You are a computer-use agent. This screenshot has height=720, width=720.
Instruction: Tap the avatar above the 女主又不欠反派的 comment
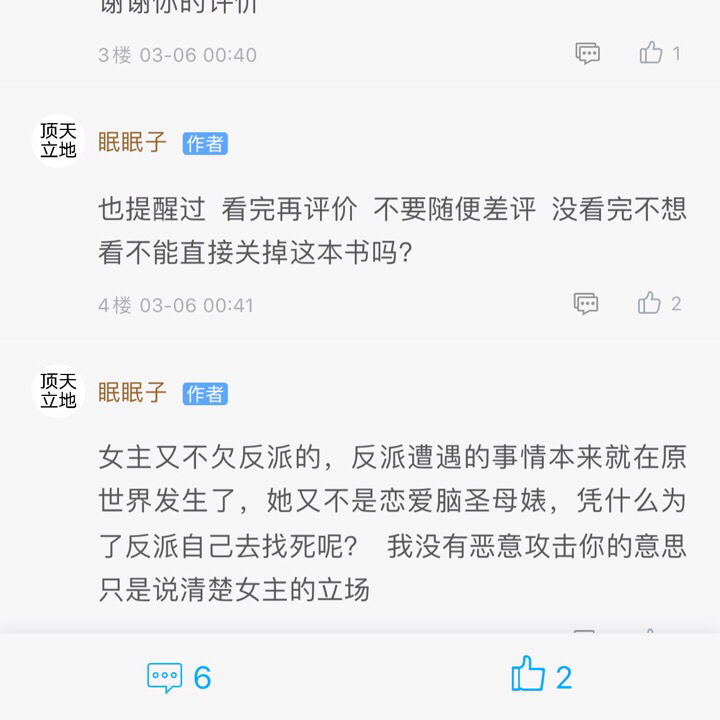58,390
